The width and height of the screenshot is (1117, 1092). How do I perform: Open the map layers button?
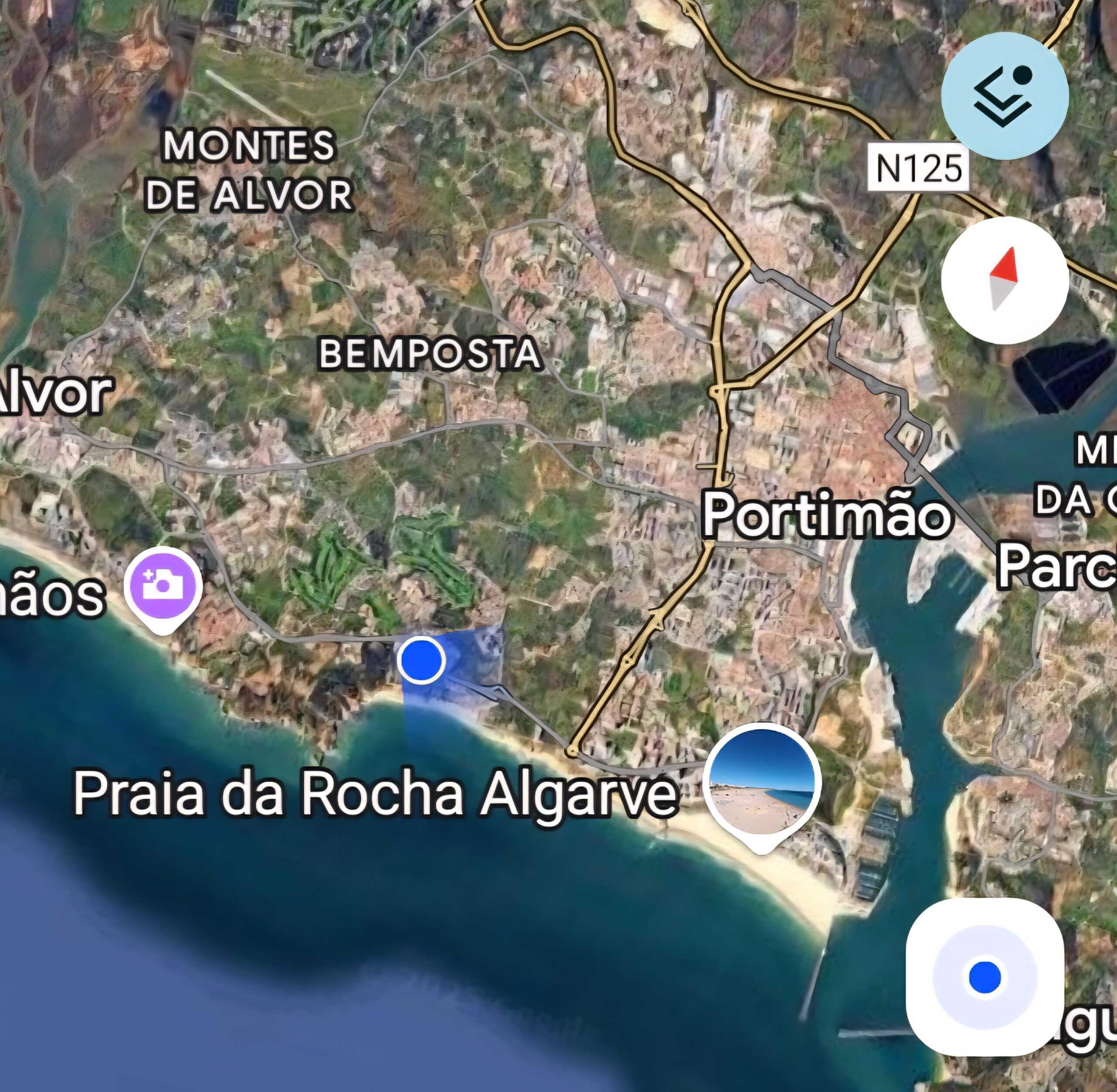(1004, 96)
